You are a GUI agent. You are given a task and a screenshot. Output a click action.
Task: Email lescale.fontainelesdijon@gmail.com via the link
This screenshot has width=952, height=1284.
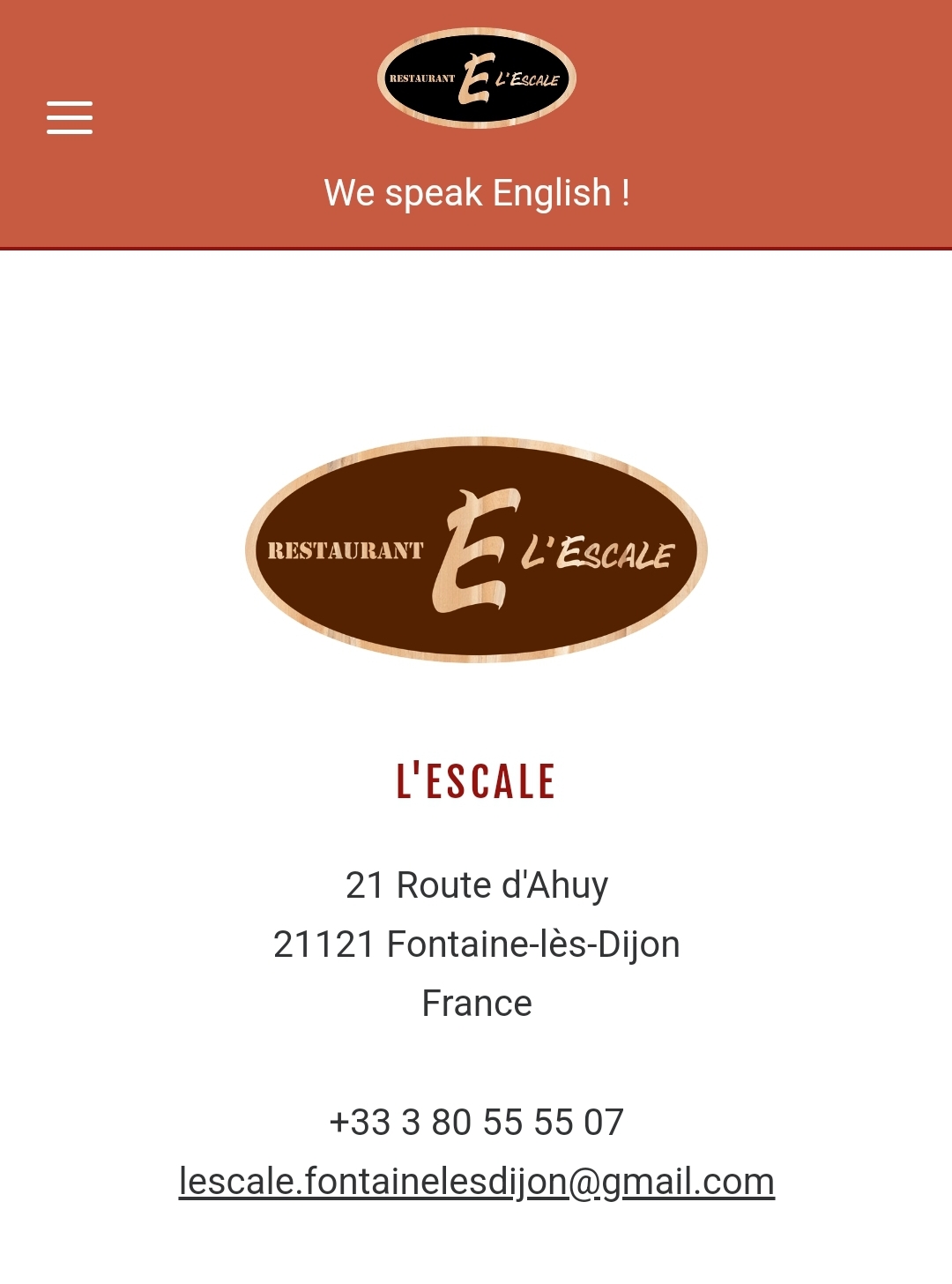point(476,1182)
